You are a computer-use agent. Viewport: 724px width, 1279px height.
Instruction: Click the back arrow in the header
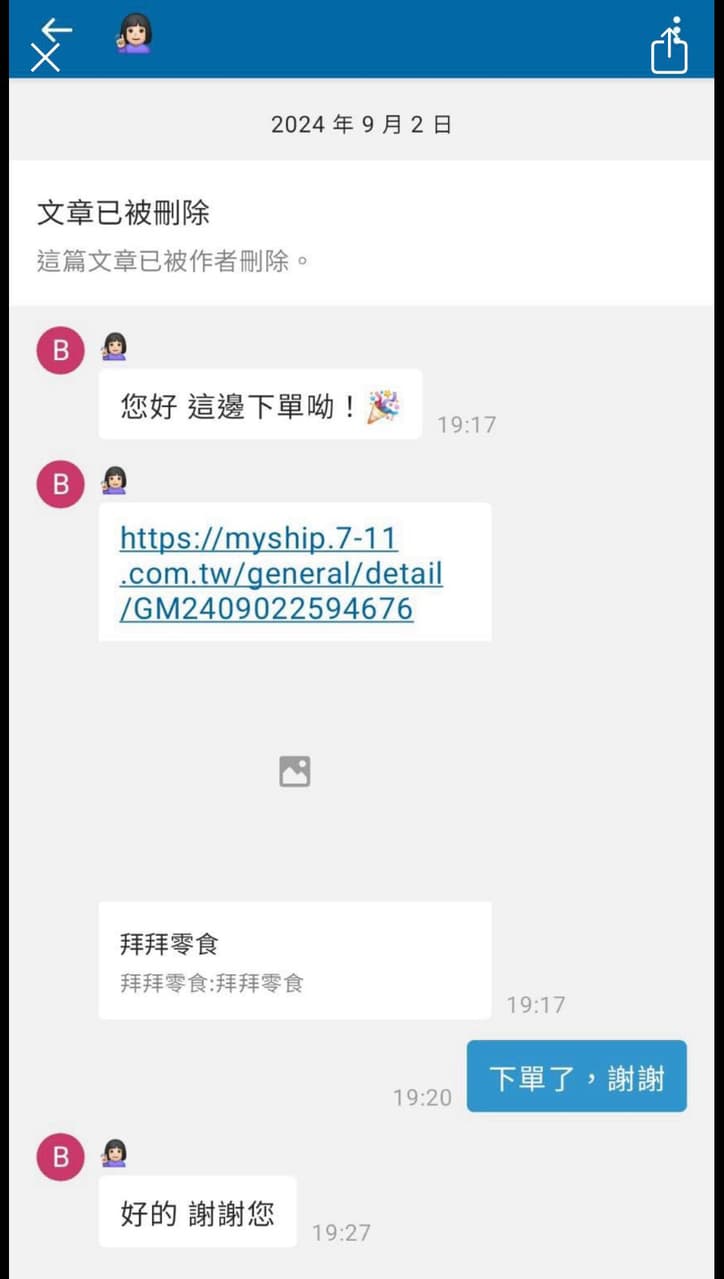[x=57, y=29]
